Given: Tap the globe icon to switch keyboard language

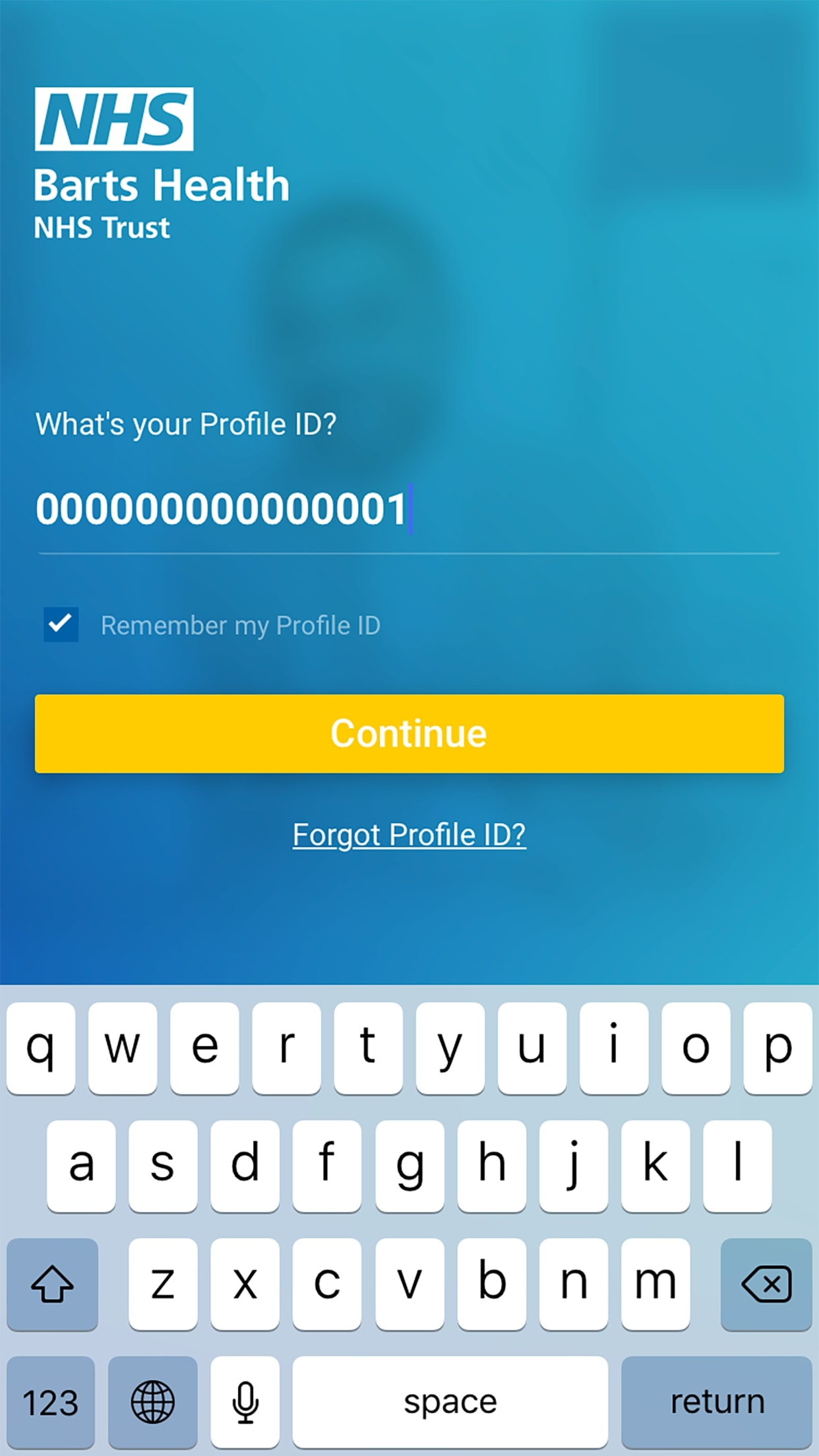Looking at the screenshot, I should point(153,1400).
